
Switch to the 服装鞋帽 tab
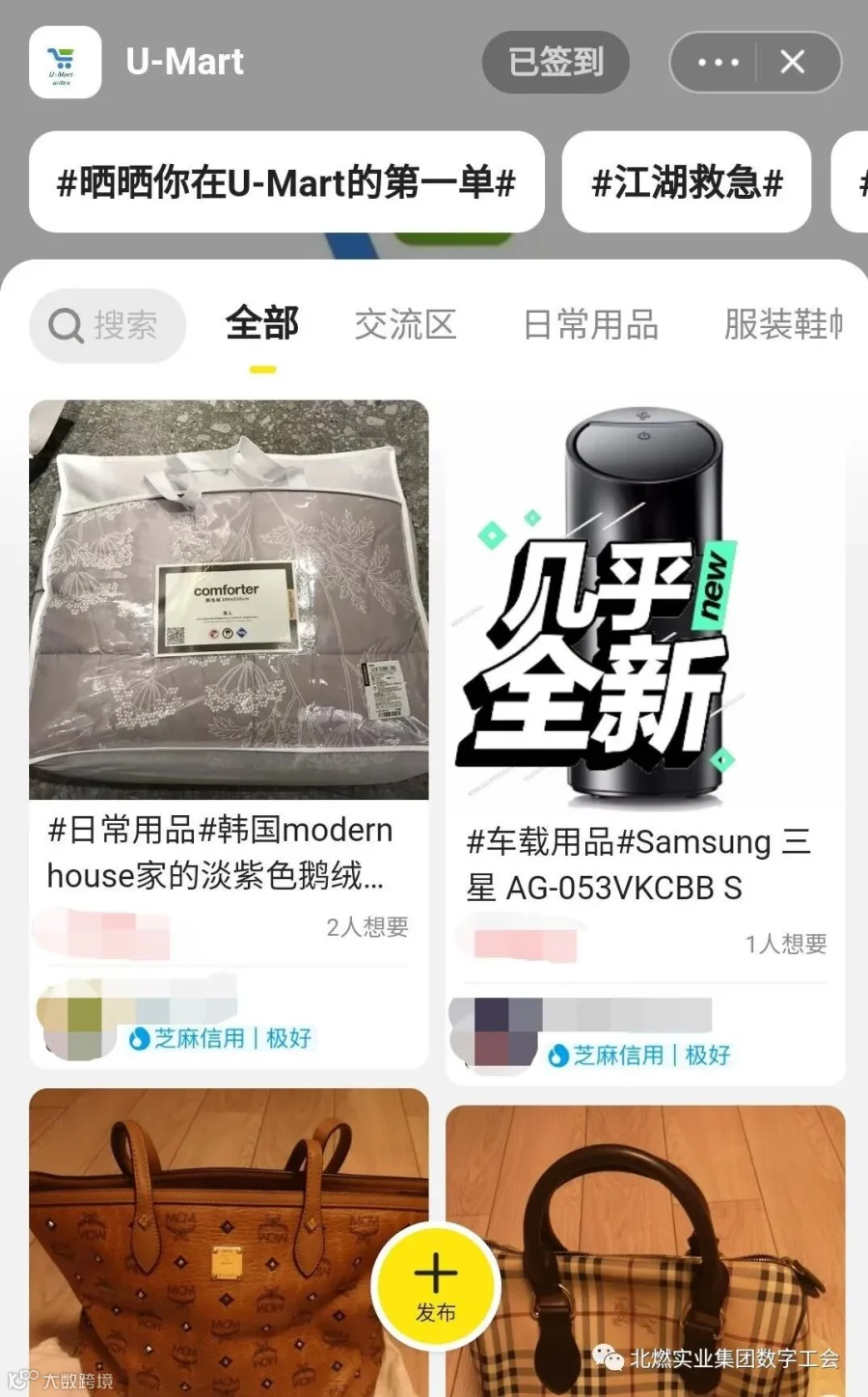[783, 325]
